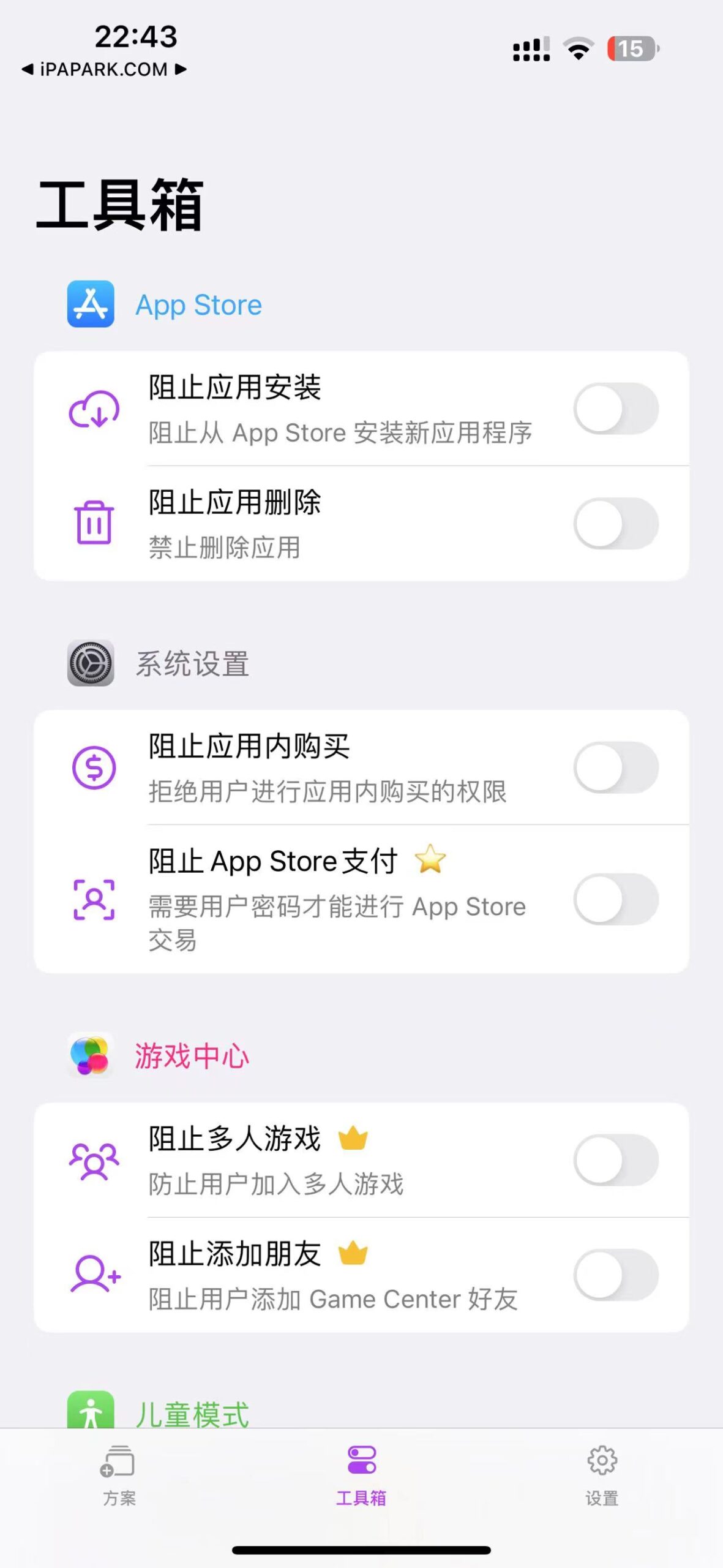
Task: Select the 游戏中心 colorful icon
Action: 90,1055
